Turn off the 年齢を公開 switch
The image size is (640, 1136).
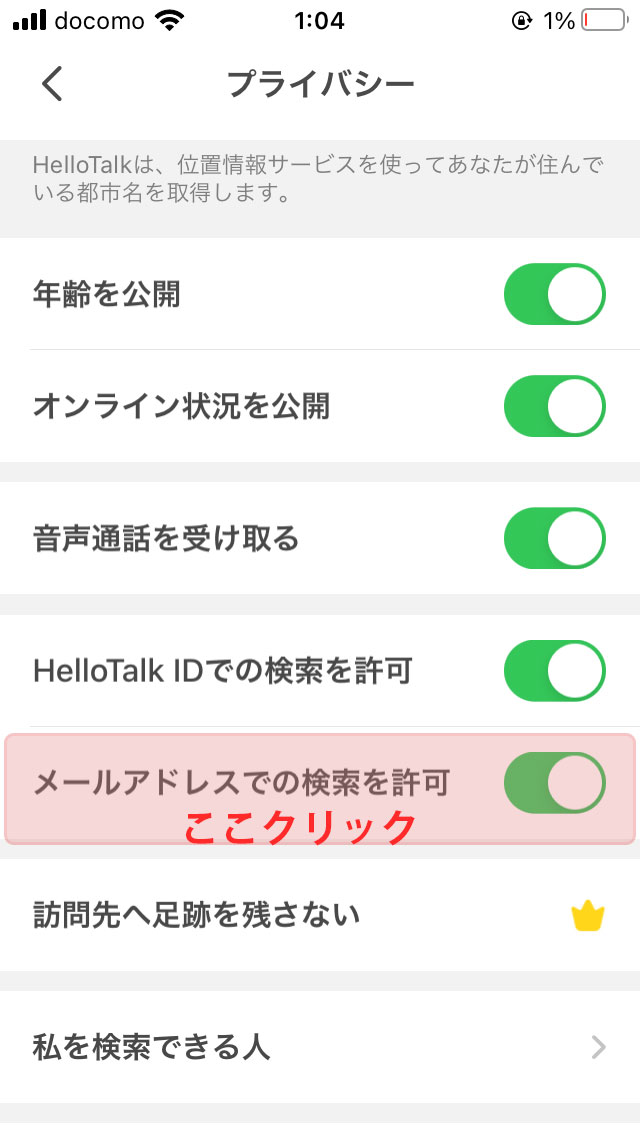[554, 294]
